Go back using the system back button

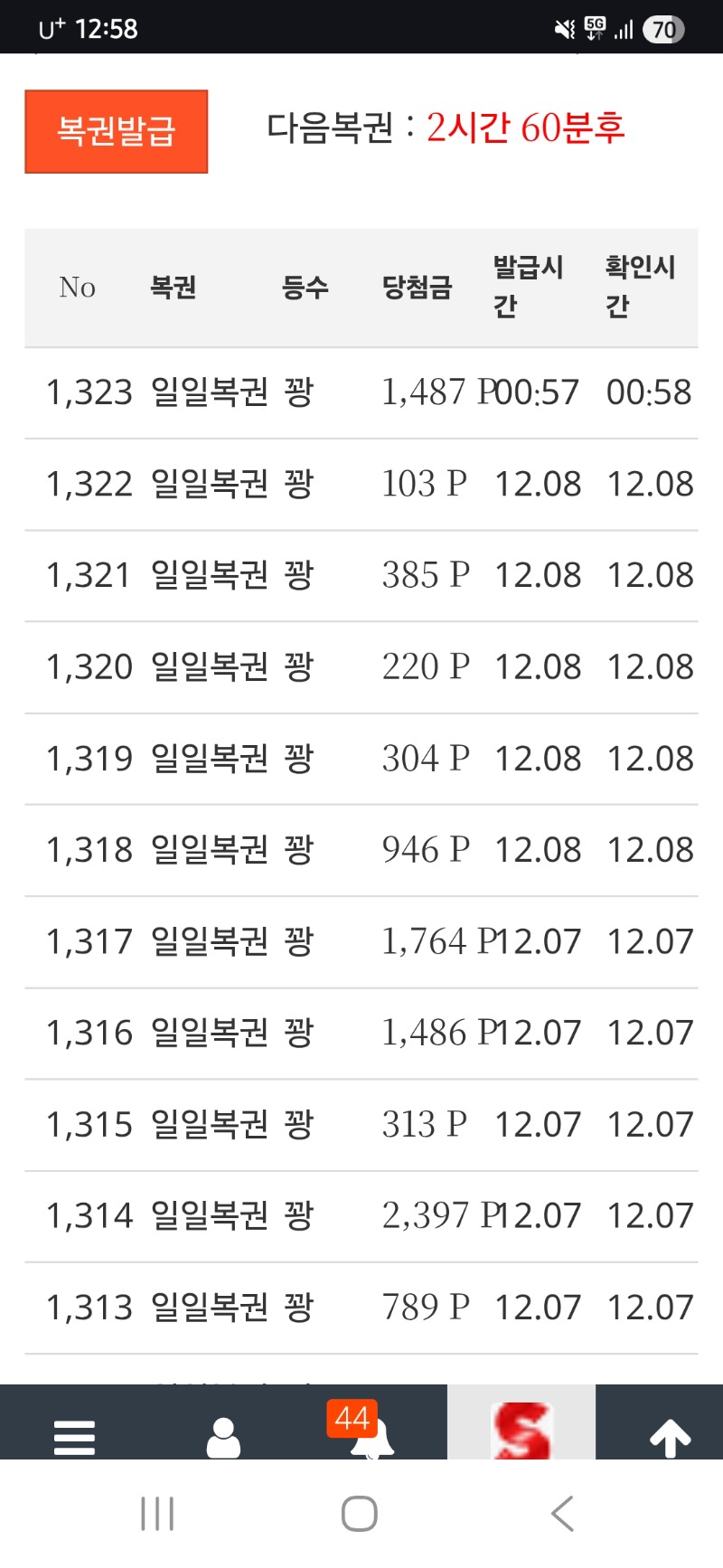[x=562, y=1513]
